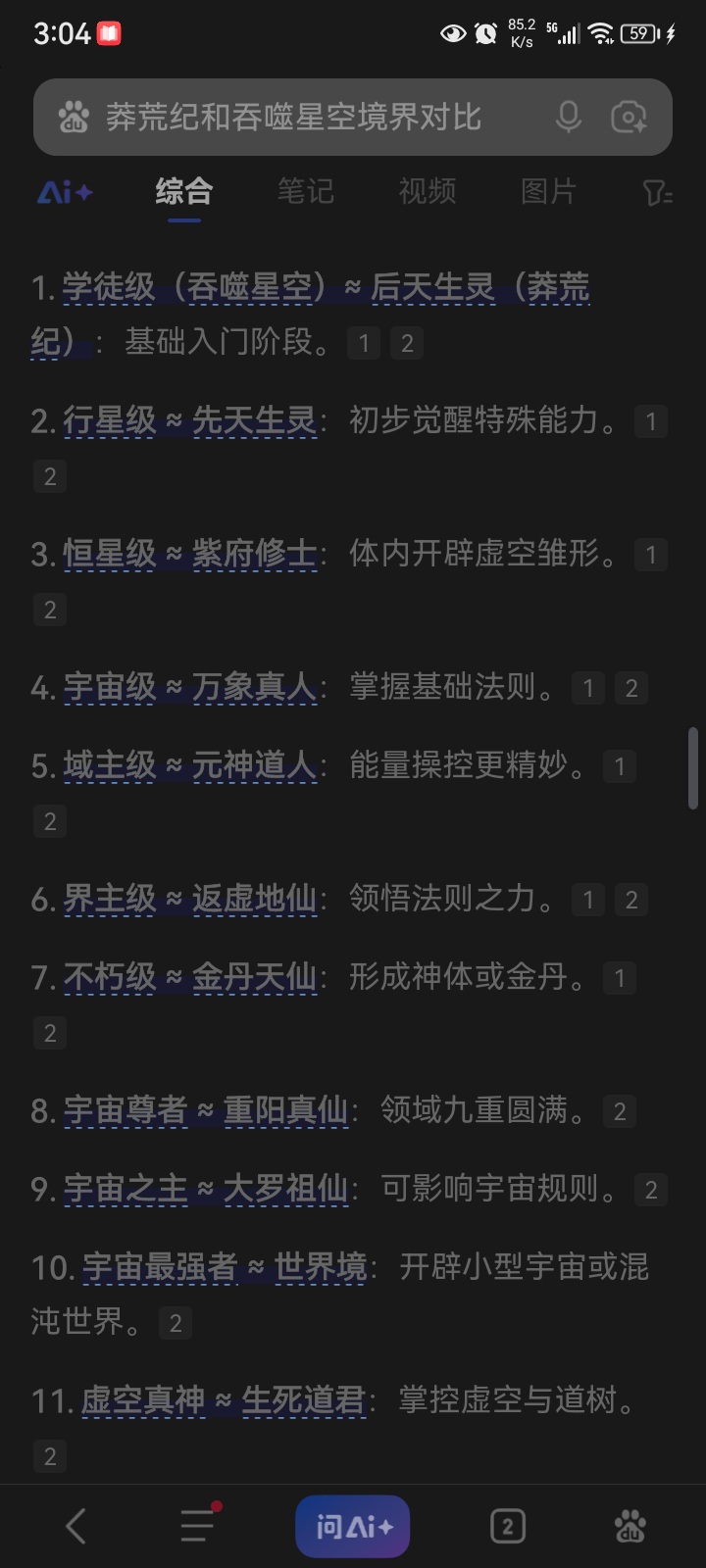Screen dimensions: 706x1568
Task: Open the 宇宙尊者 link
Action: pos(126,1110)
